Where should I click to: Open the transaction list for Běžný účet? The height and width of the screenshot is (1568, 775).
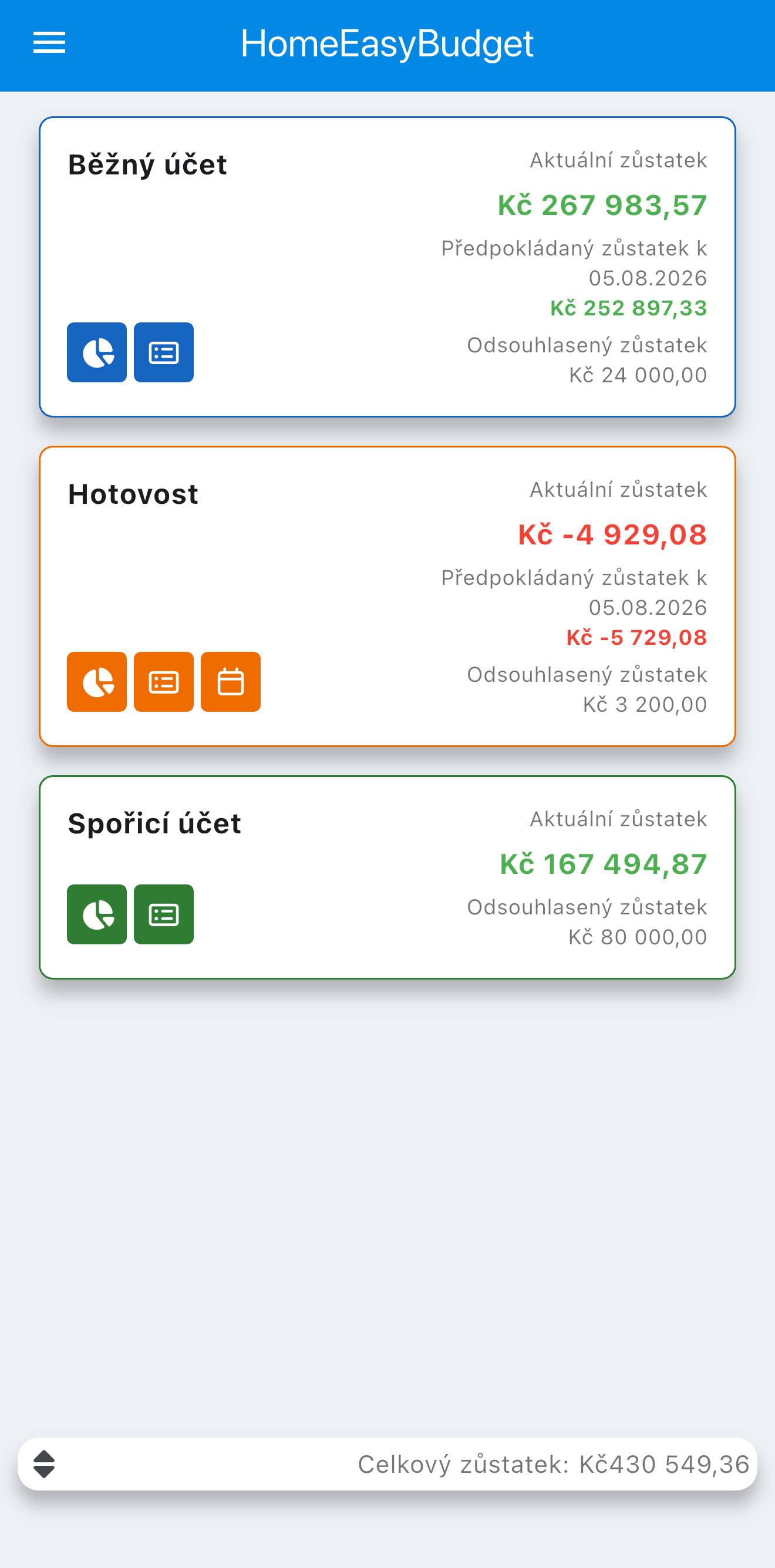(164, 352)
